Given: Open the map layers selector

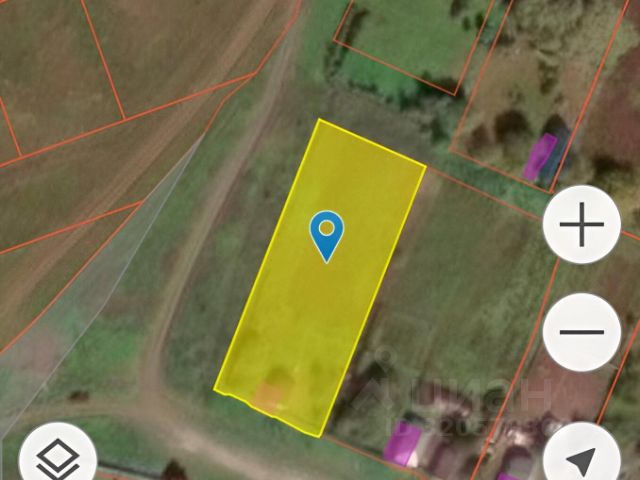Looking at the screenshot, I should (x=58, y=460).
